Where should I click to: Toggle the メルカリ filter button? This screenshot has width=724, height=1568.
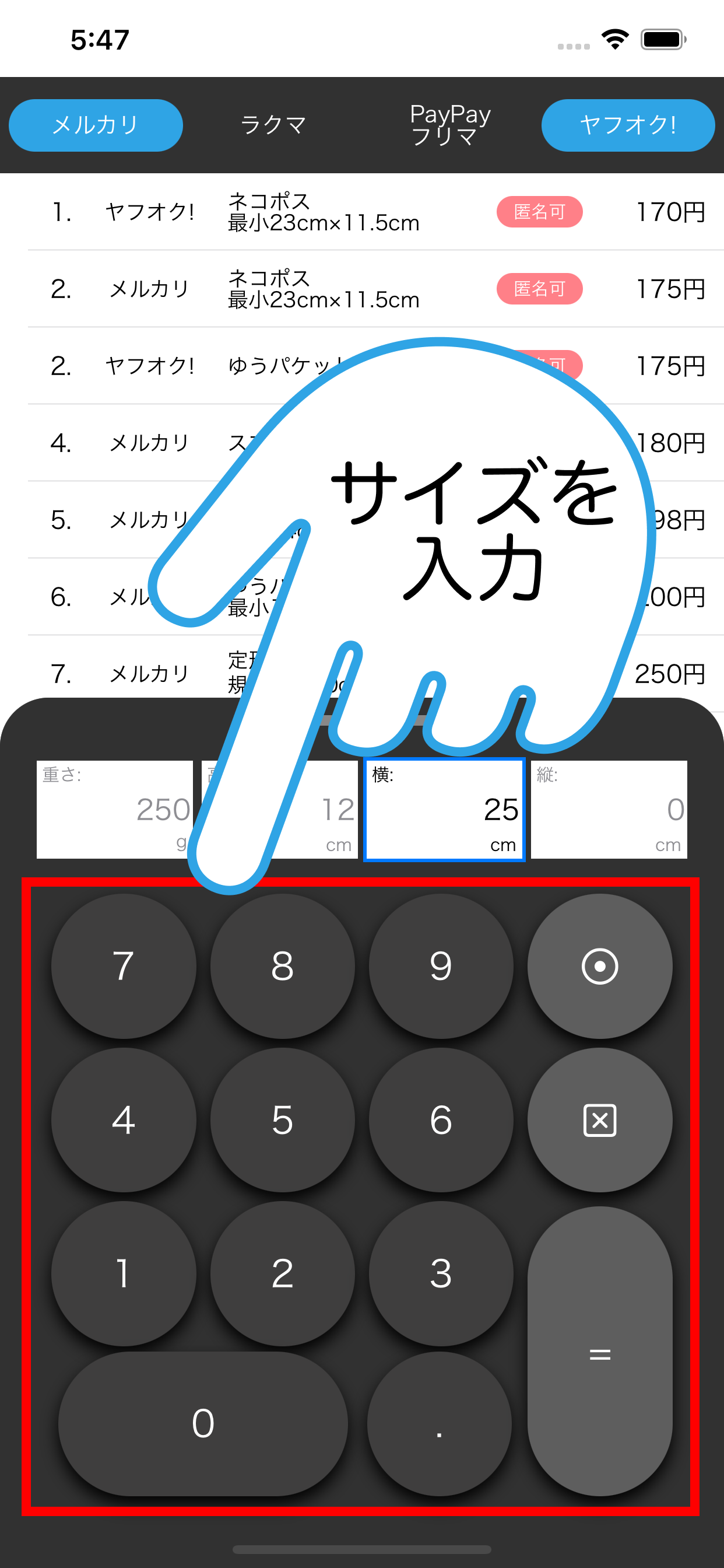[x=96, y=125]
